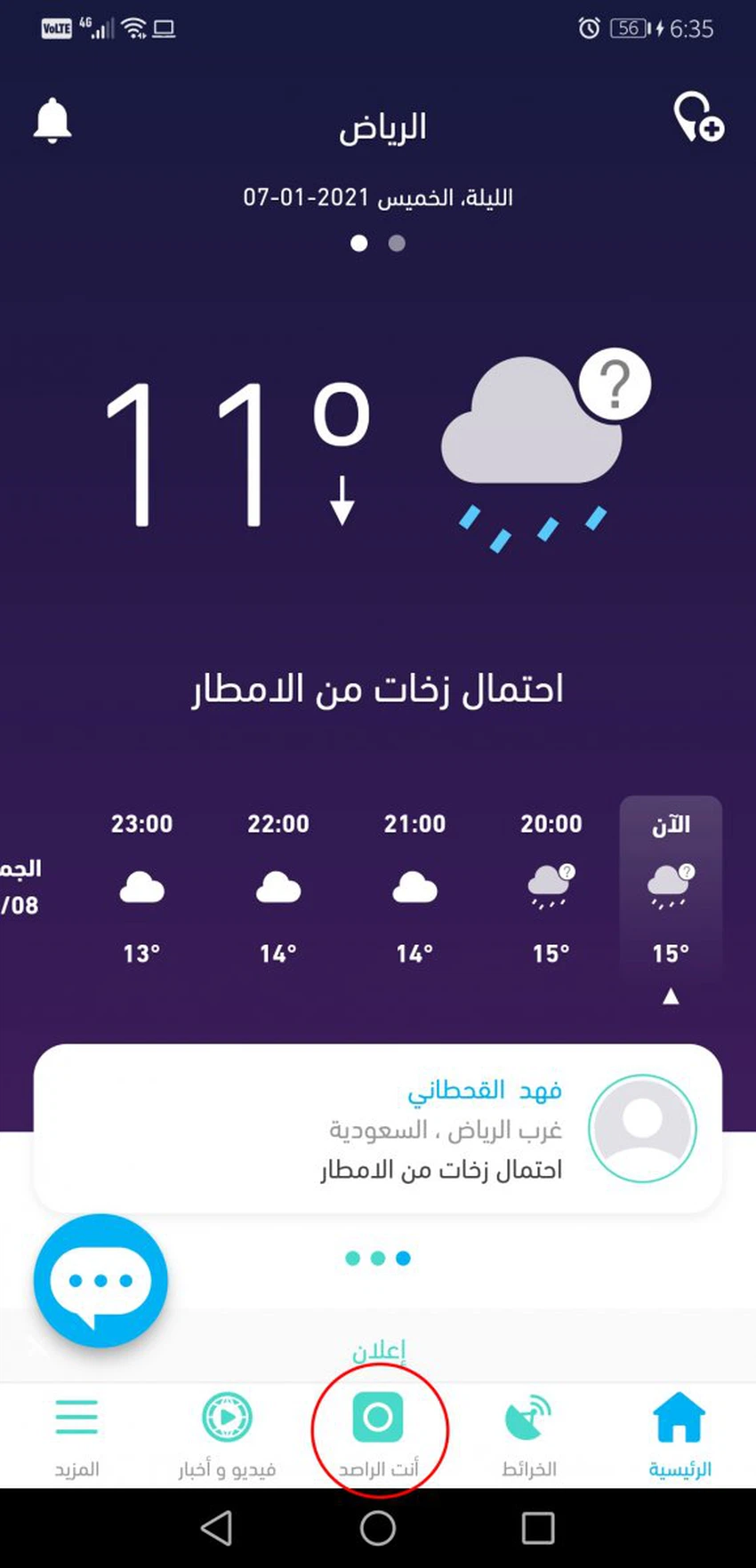
Task: Select the 23:00 hourly forecast
Action: pos(142,887)
